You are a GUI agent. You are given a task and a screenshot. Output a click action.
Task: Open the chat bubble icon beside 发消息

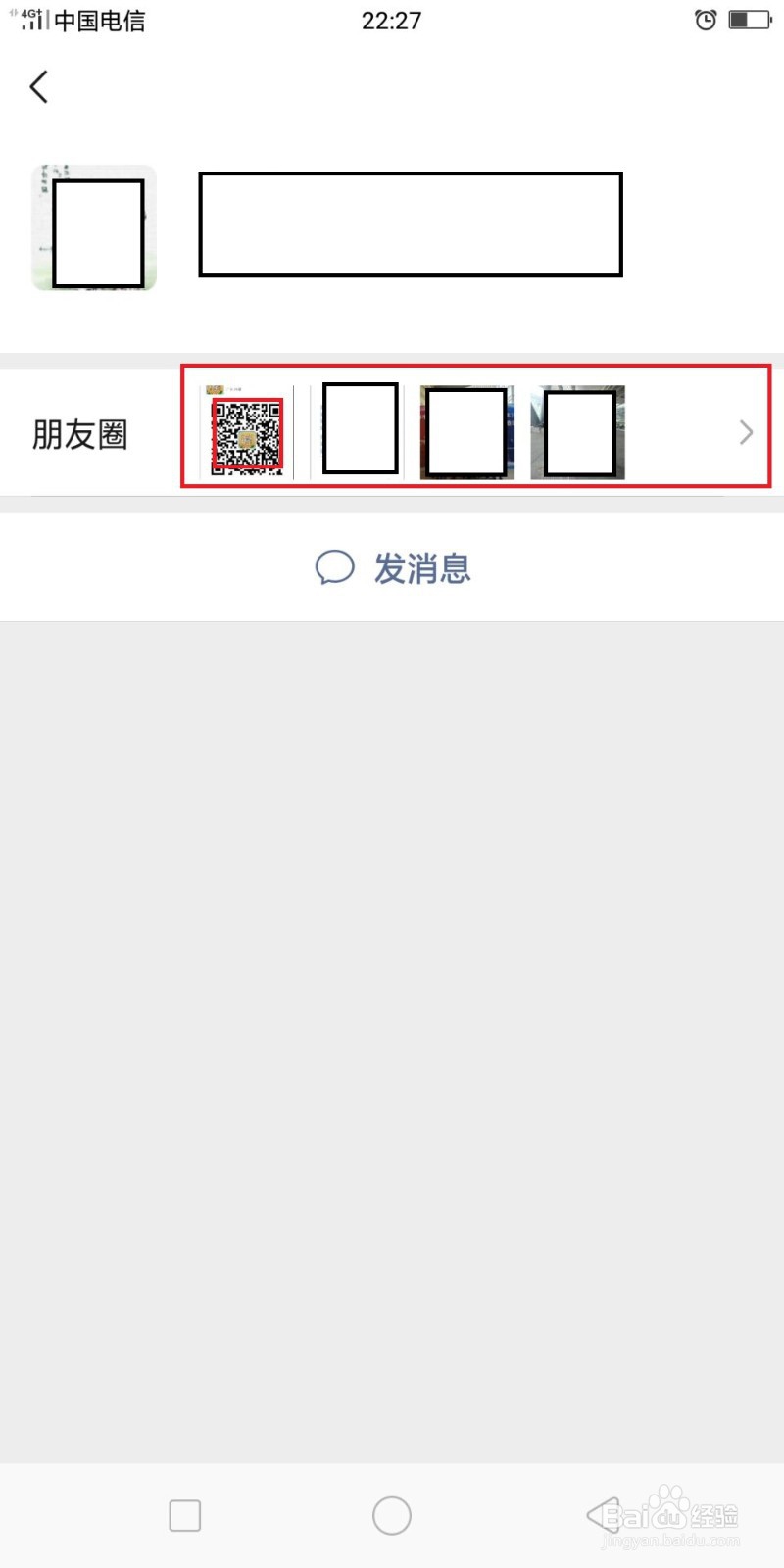point(335,566)
